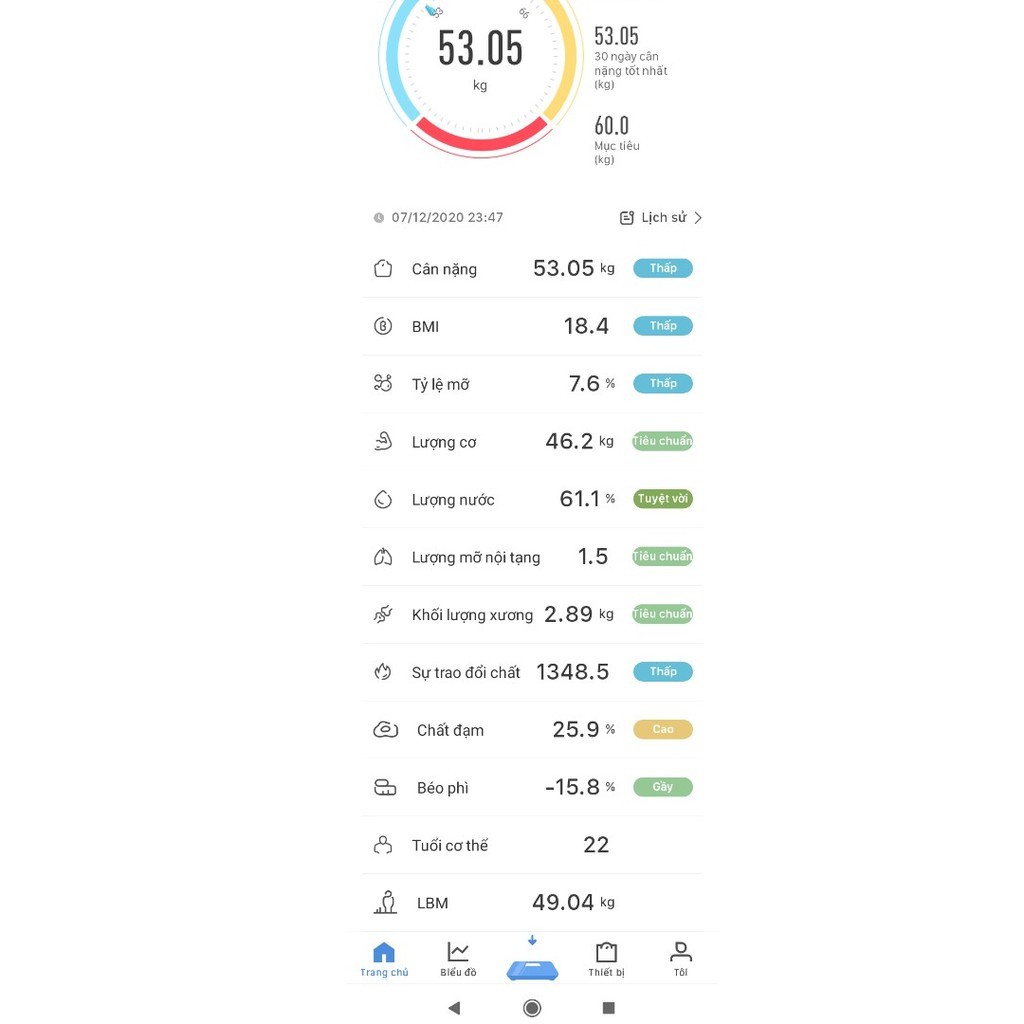Open the Cân nặng row
1024x1024 pixels.
tap(532, 268)
